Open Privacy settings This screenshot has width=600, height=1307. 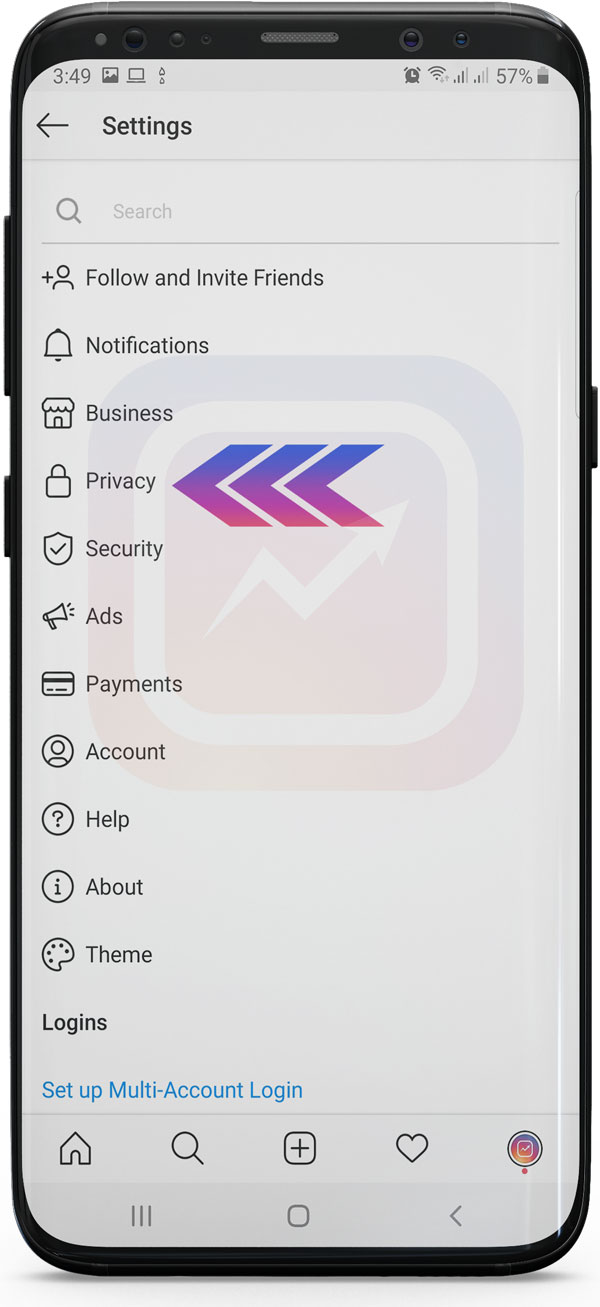click(x=120, y=481)
